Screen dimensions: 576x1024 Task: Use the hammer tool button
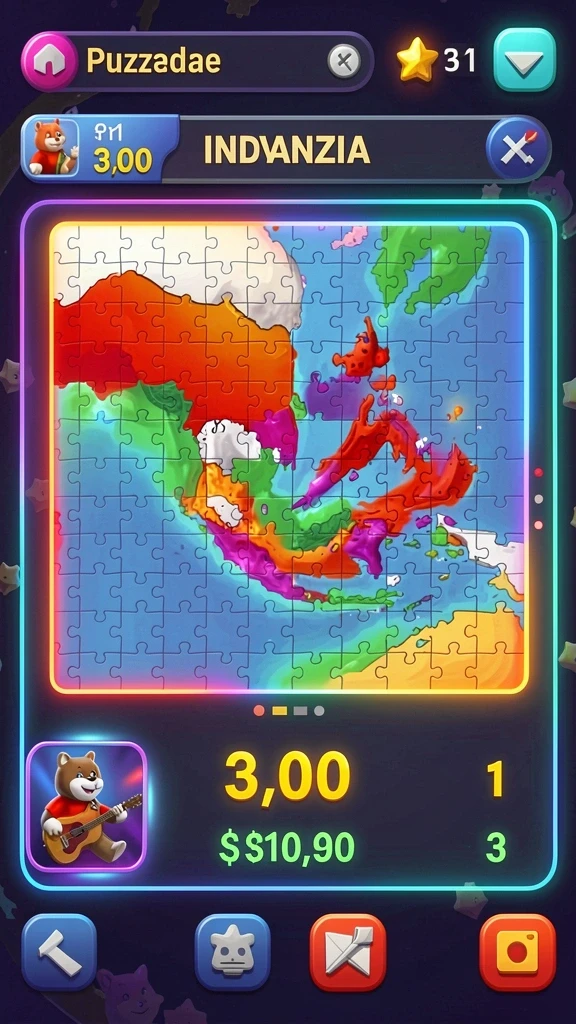[x=59, y=953]
